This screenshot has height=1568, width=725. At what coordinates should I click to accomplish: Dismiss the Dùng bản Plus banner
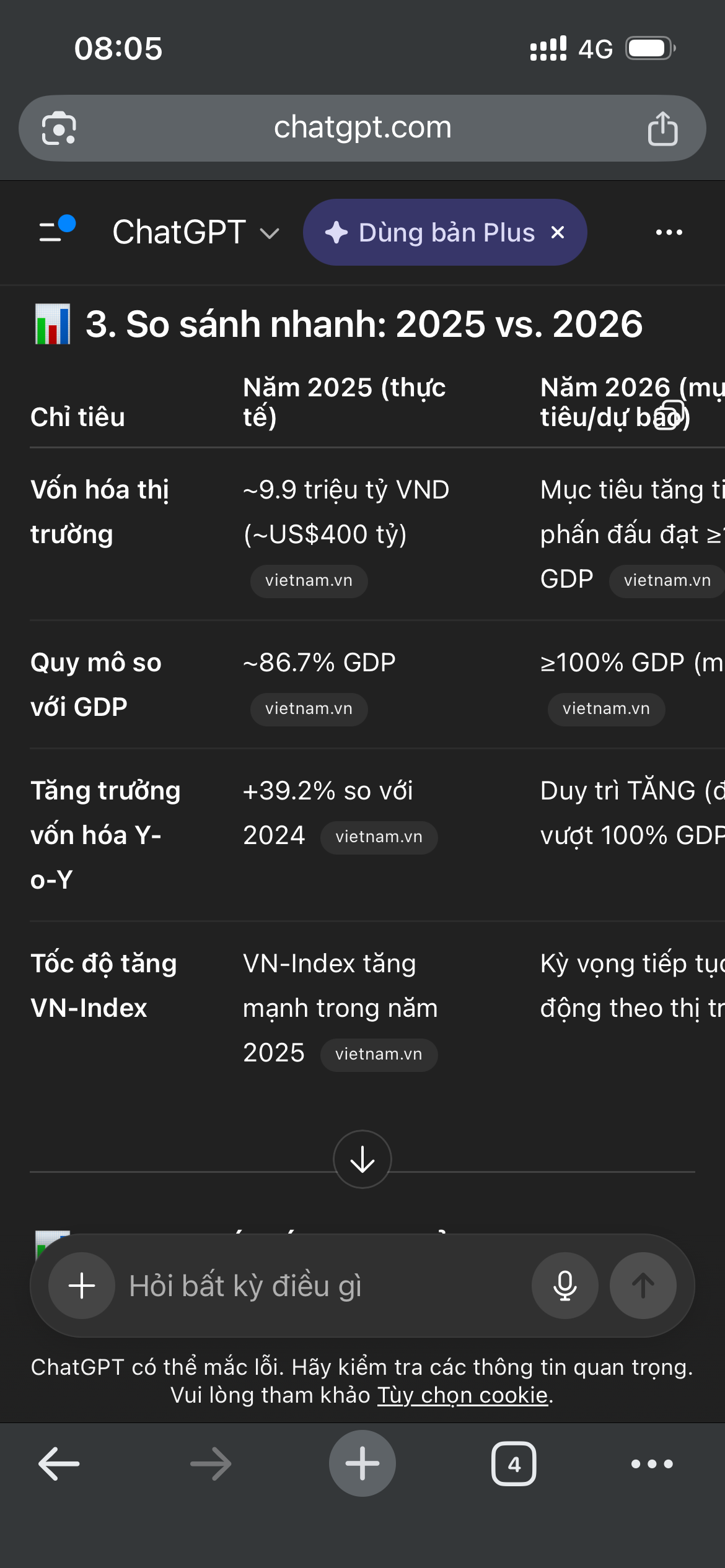point(558,233)
